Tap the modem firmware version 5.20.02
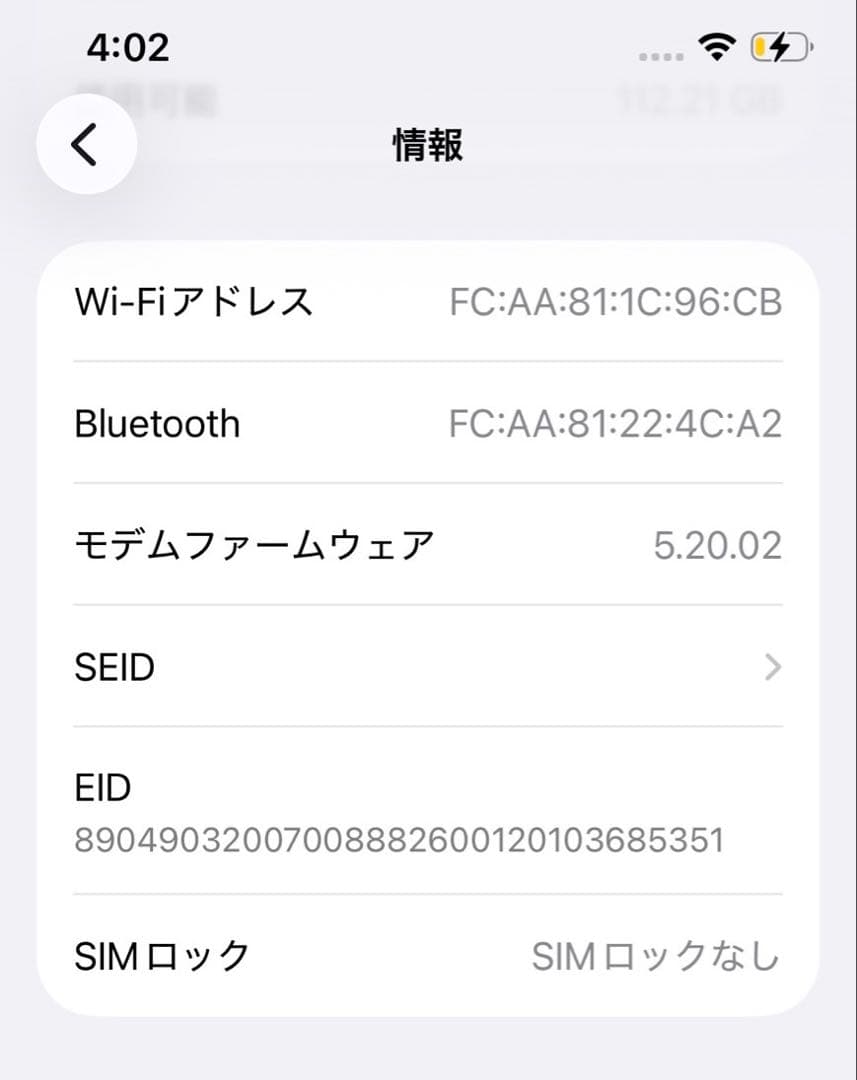Image resolution: width=857 pixels, height=1080 pixels. pos(718,543)
